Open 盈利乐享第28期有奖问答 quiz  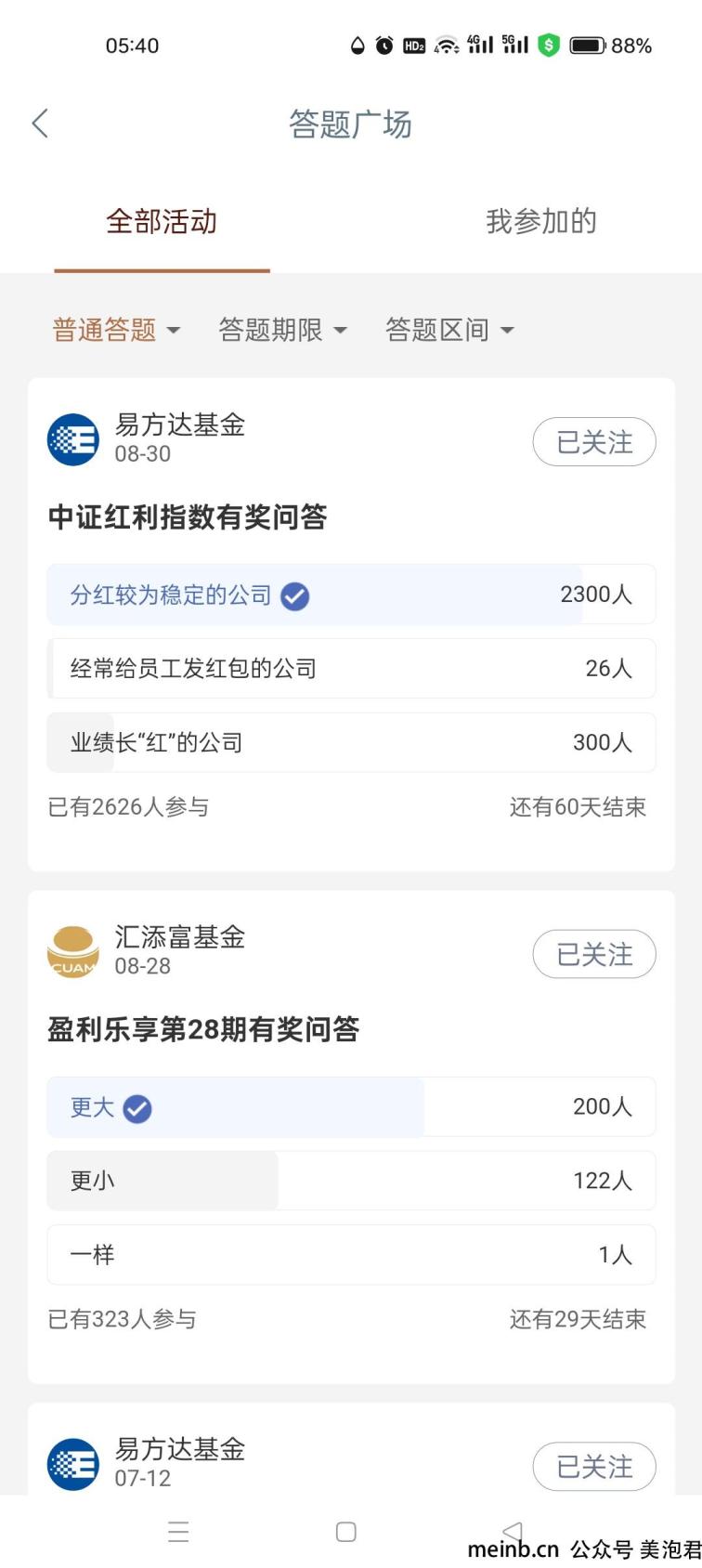tap(203, 1029)
